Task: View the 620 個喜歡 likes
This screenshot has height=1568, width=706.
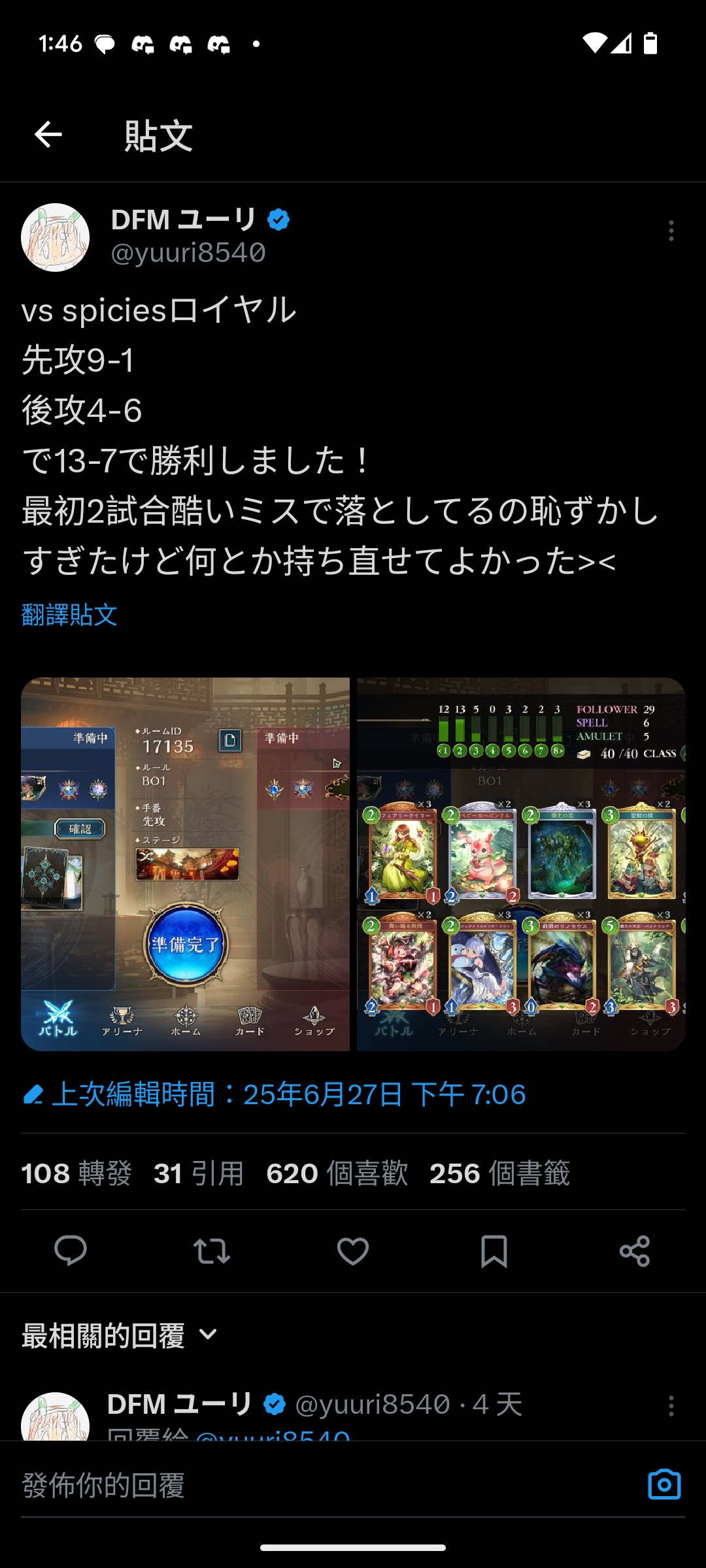Action: point(337,1173)
